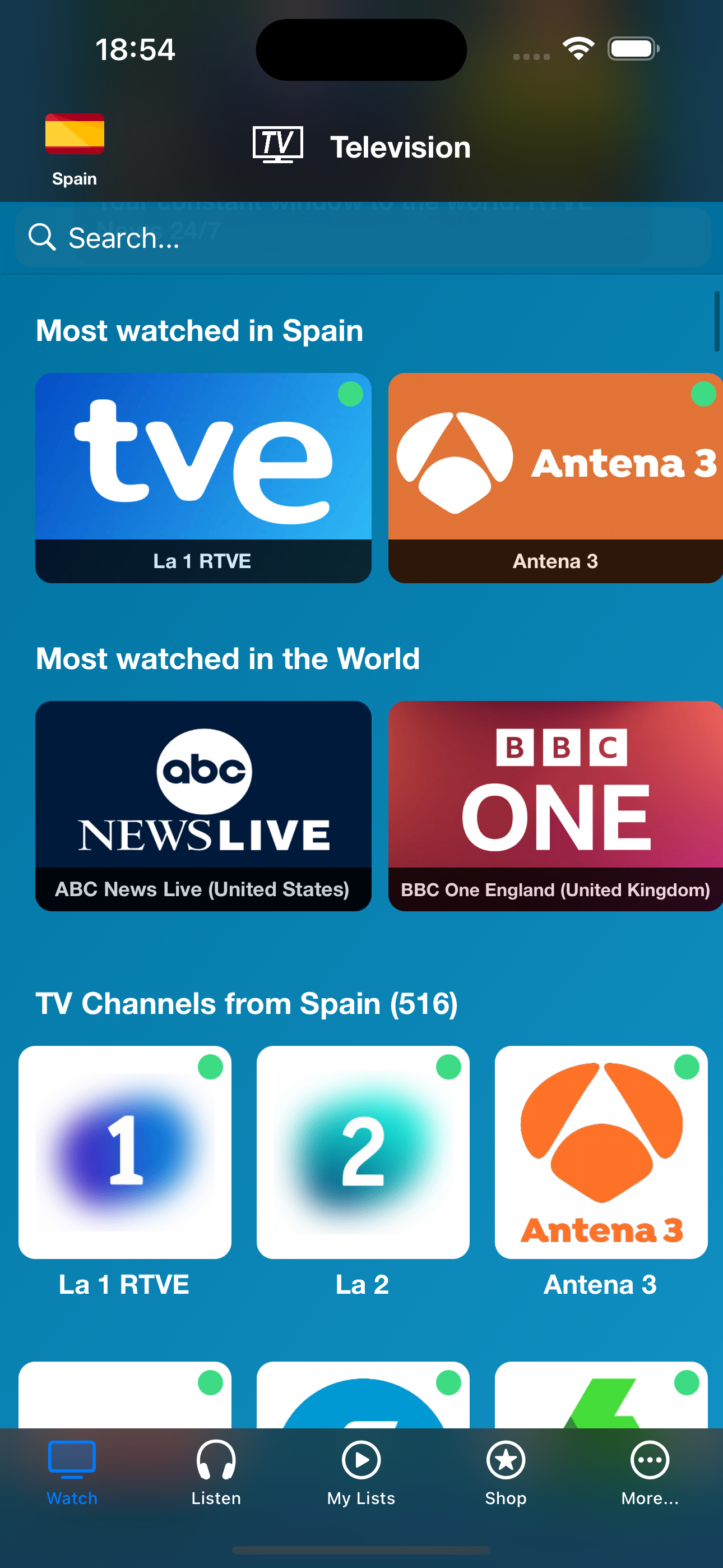
Task: Tap the live status dot on Antena 3 card
Action: [x=703, y=395]
